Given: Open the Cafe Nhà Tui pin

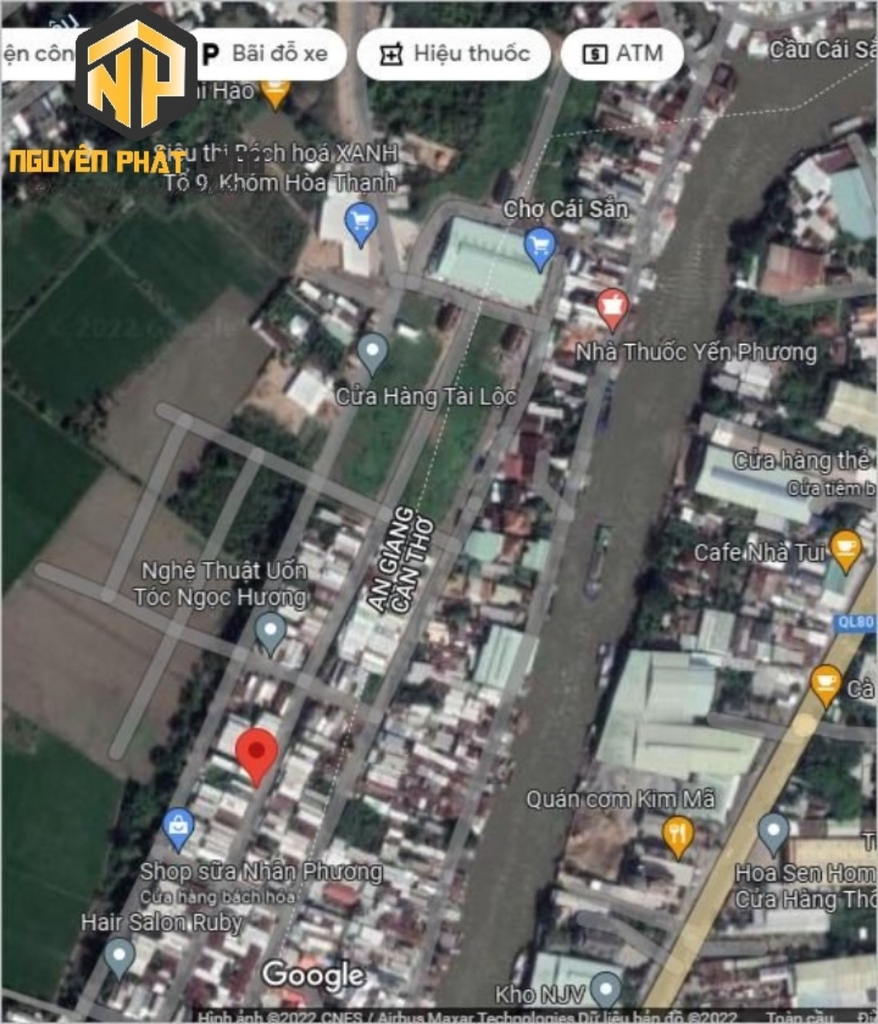Looking at the screenshot, I should point(846,548).
